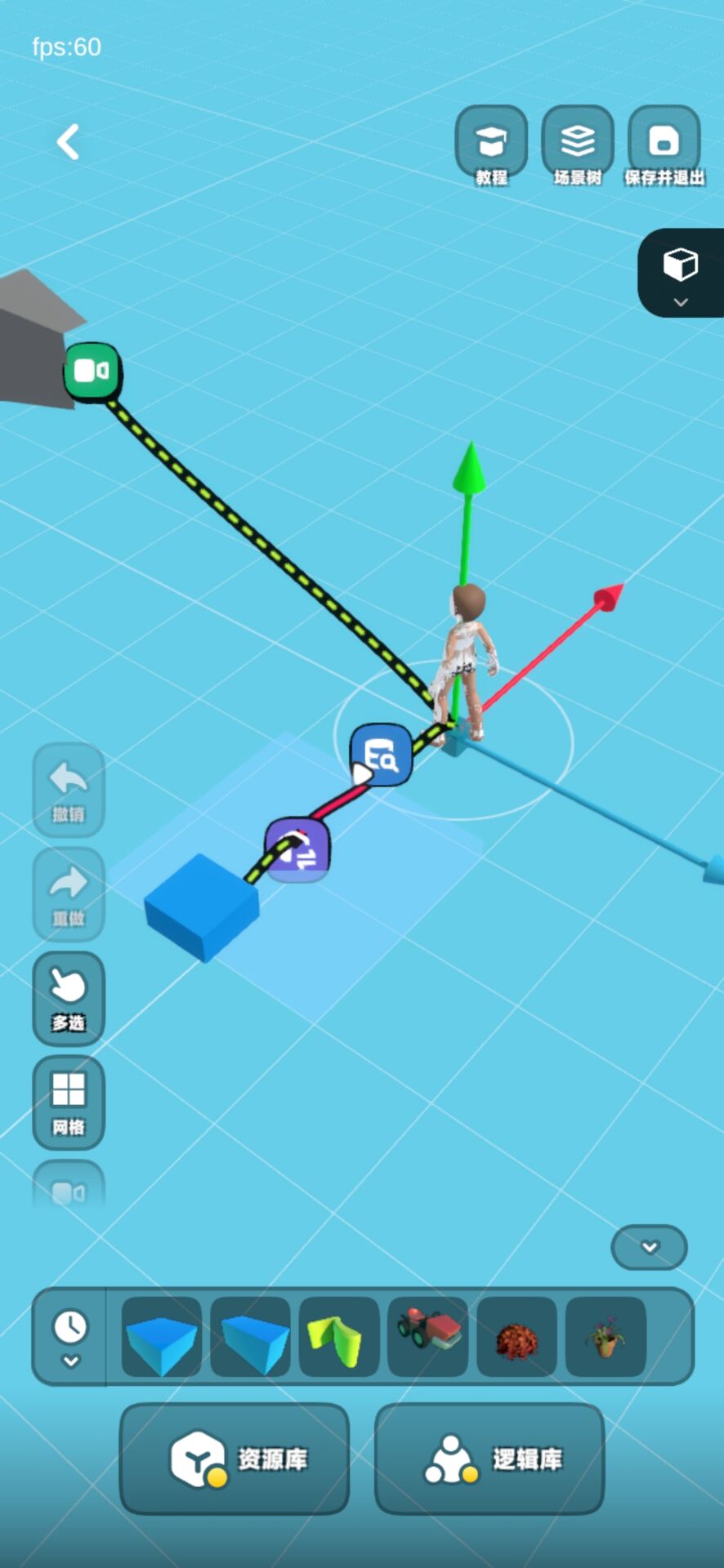The height and width of the screenshot is (1568, 724).
Task: Choose the tractor asset
Action: tap(428, 1337)
